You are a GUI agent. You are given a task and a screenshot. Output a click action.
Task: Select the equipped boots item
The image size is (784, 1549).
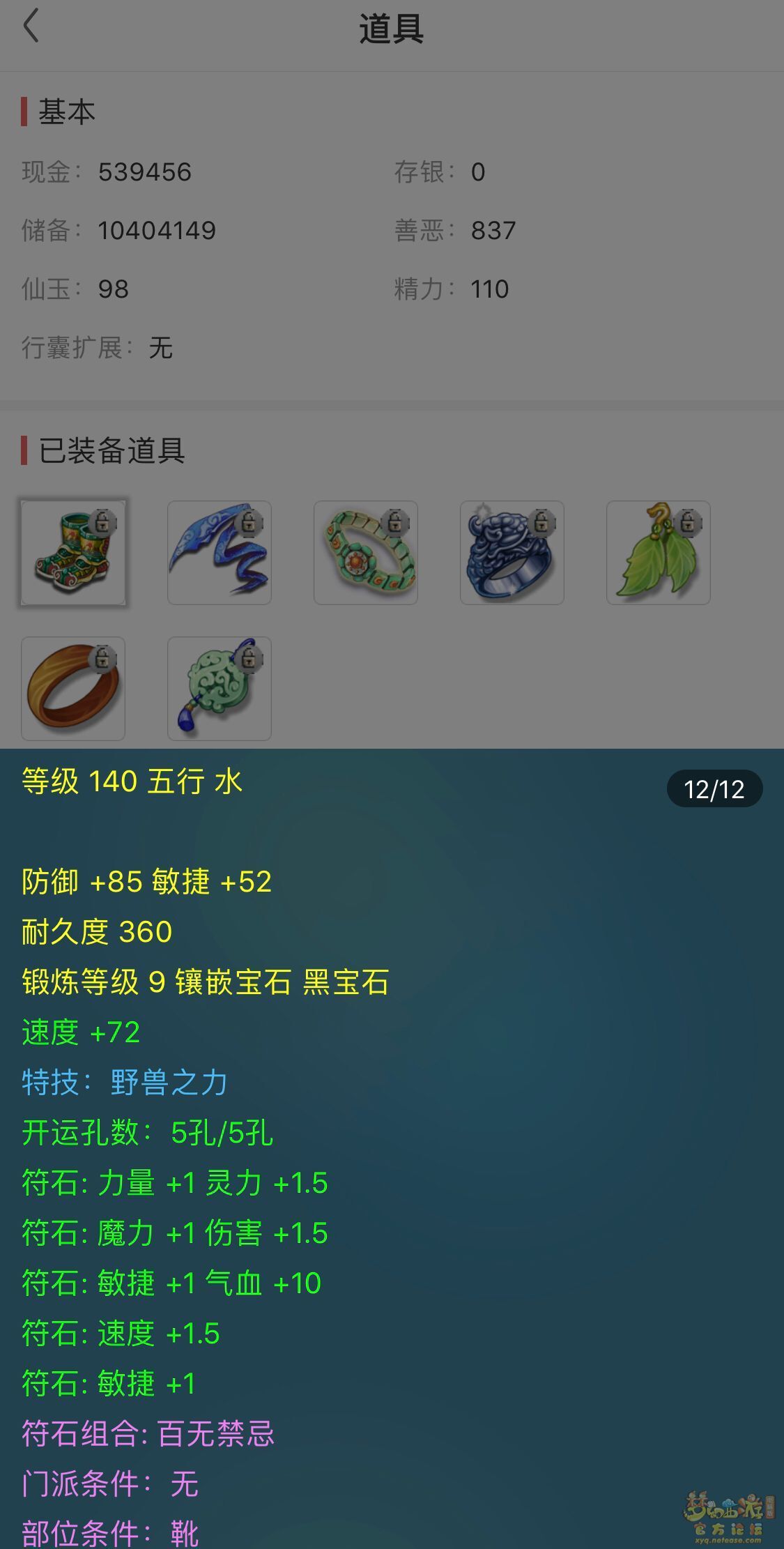[73, 552]
